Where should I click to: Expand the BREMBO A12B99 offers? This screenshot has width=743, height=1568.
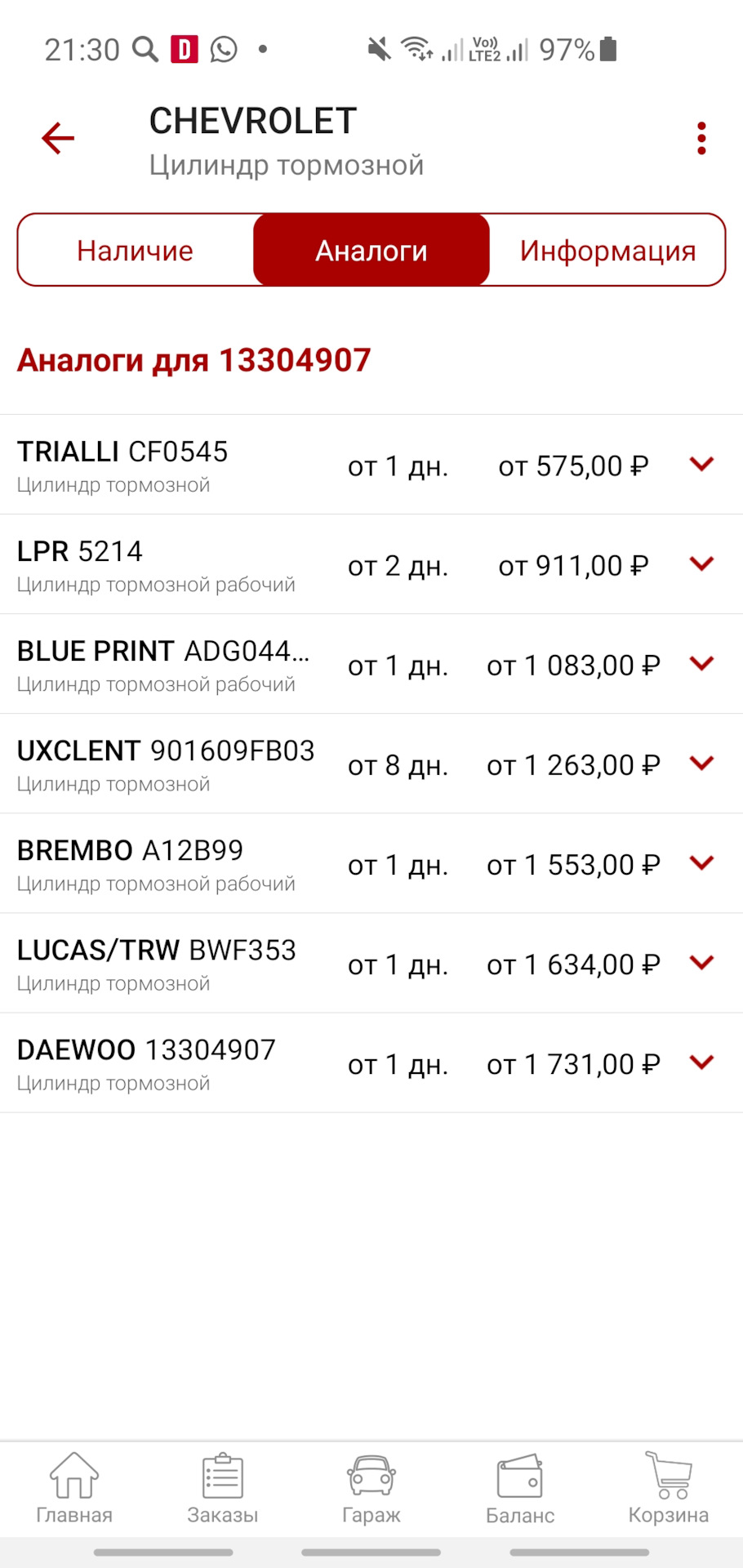tap(701, 863)
